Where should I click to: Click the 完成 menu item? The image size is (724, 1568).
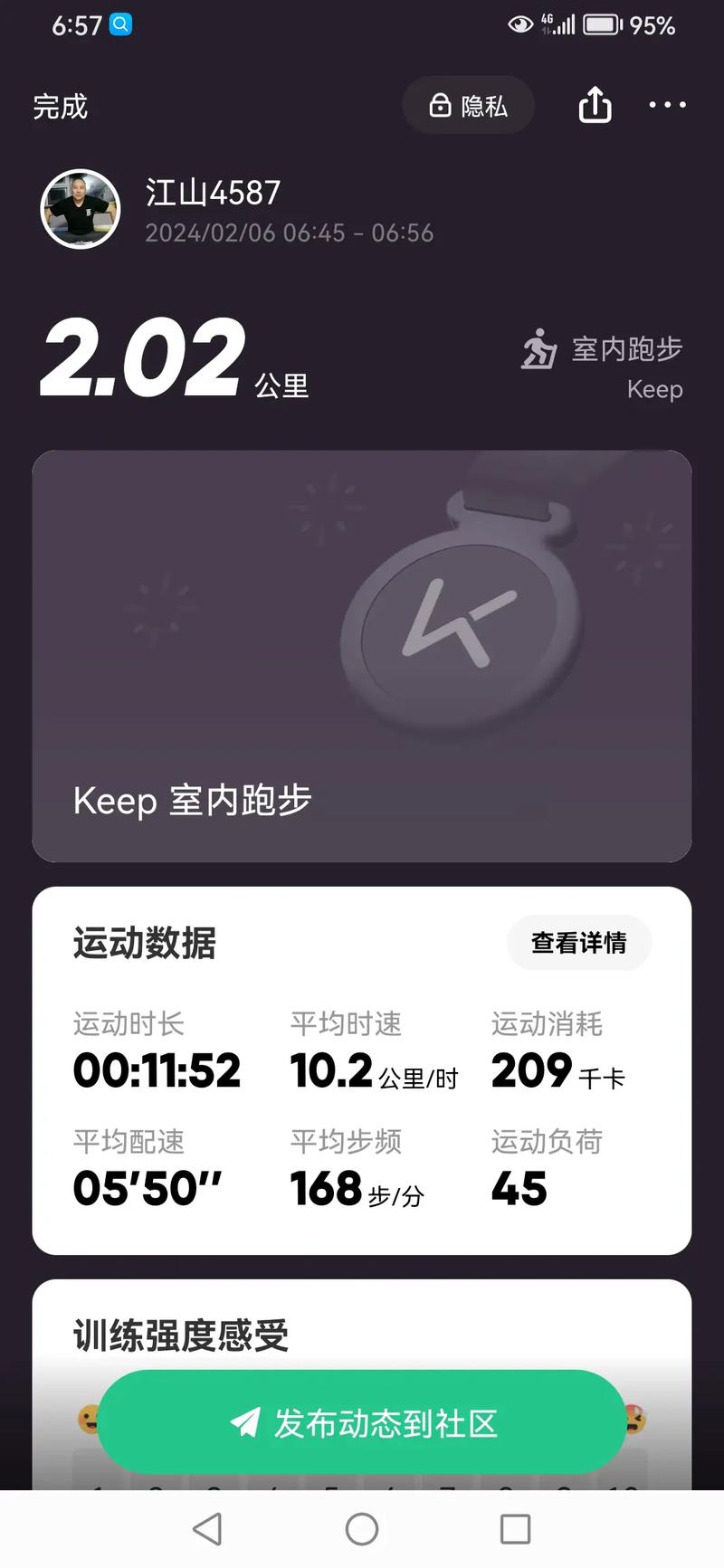pos(60,107)
